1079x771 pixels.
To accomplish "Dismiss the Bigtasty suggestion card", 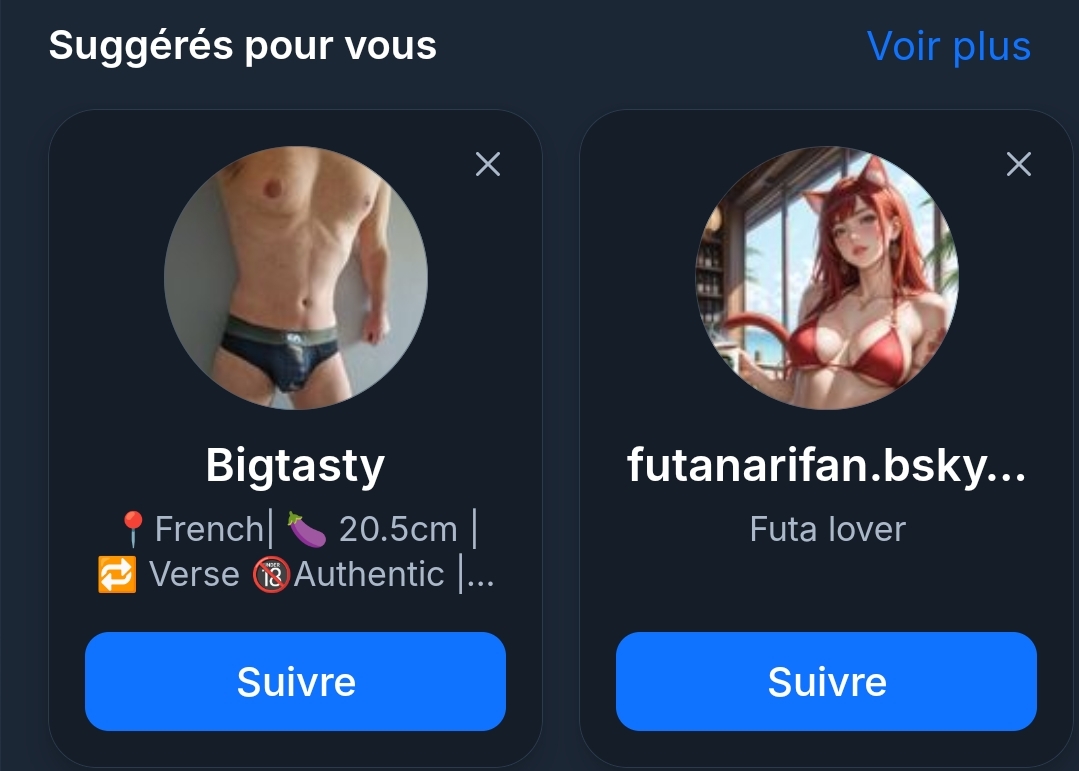I will point(488,164).
